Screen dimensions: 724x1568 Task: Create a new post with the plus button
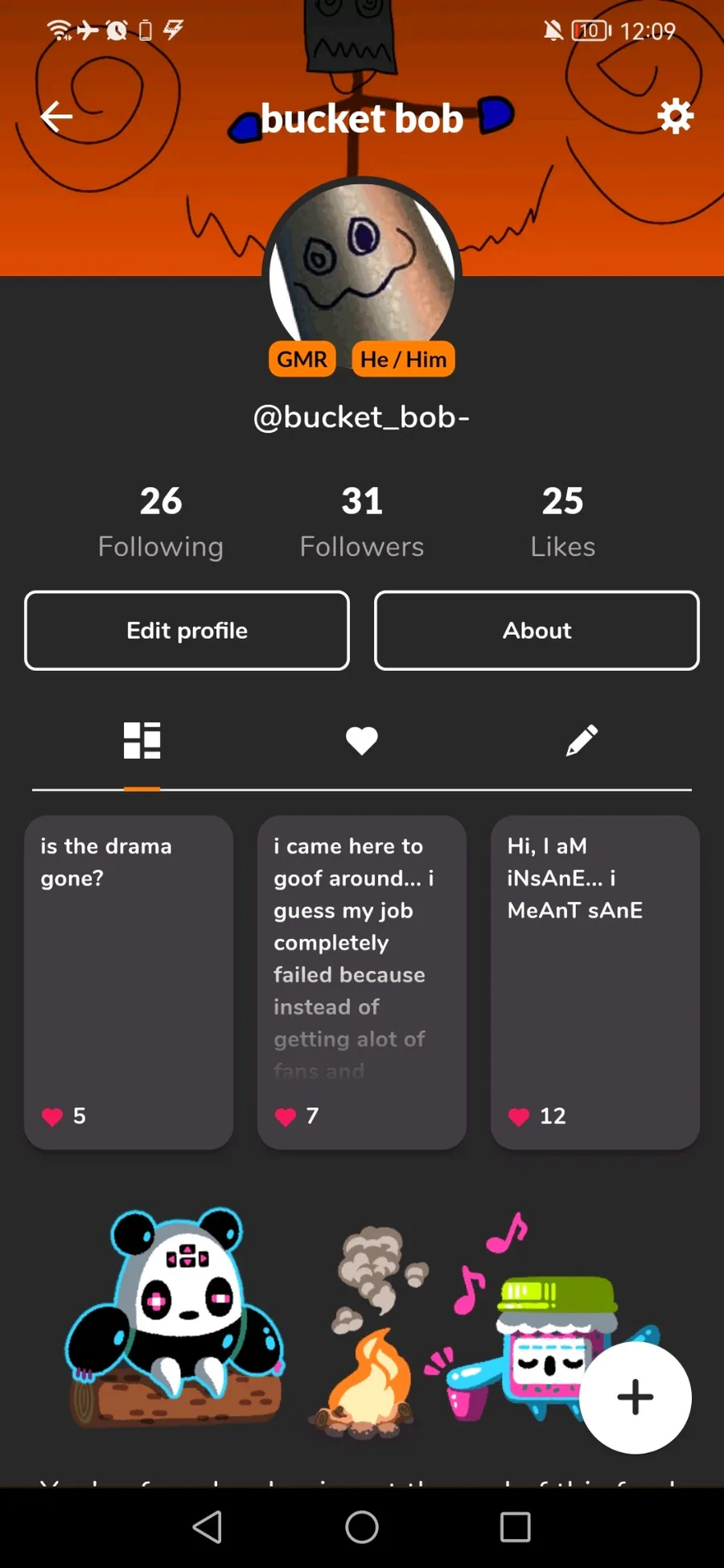pyautogui.click(x=635, y=1397)
